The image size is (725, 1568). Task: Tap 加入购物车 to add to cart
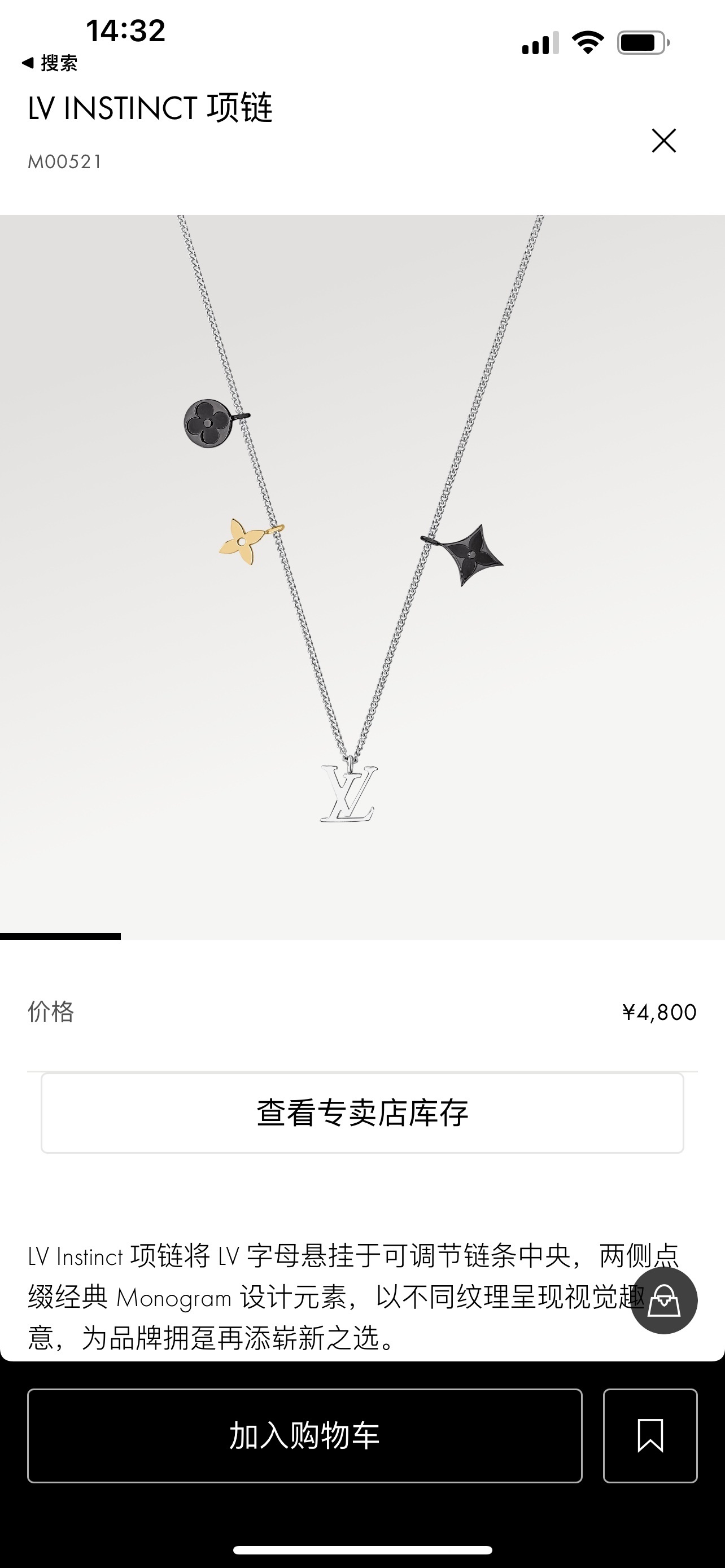coord(305,1434)
